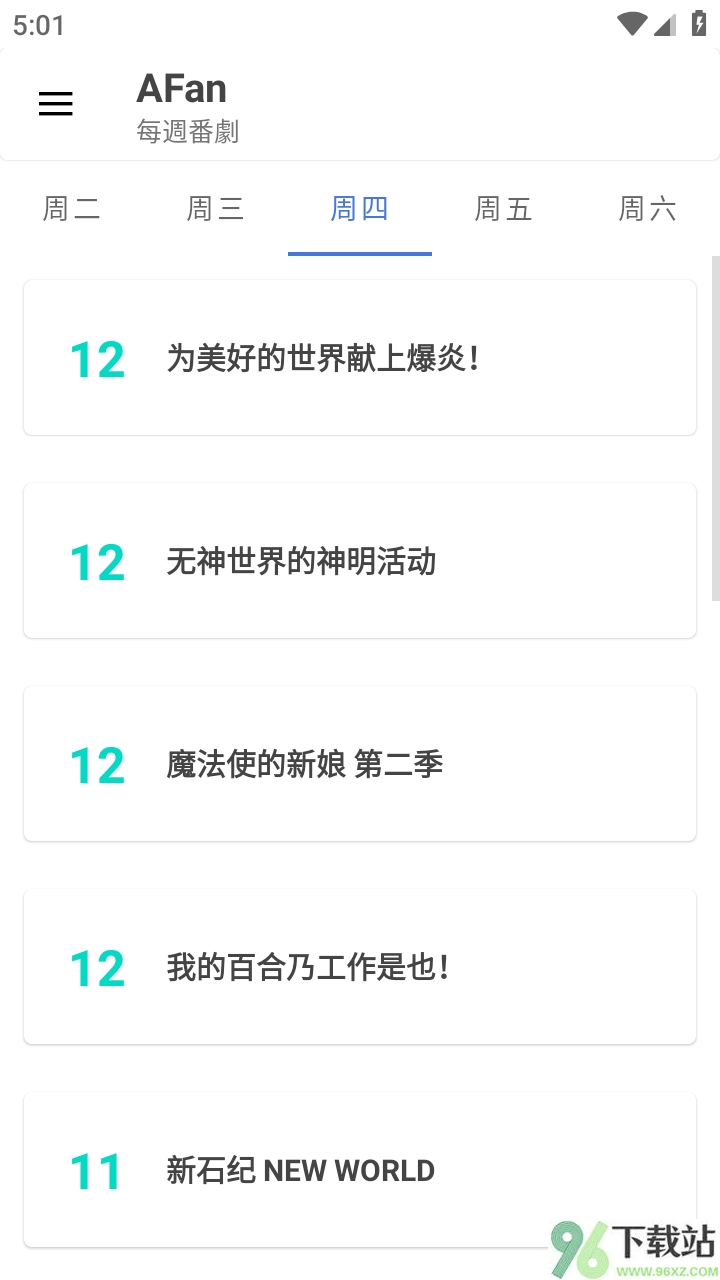Screen dimensions: 720x1280
Task: Open 为美好的世界献上爆炎！ card
Action: point(360,358)
